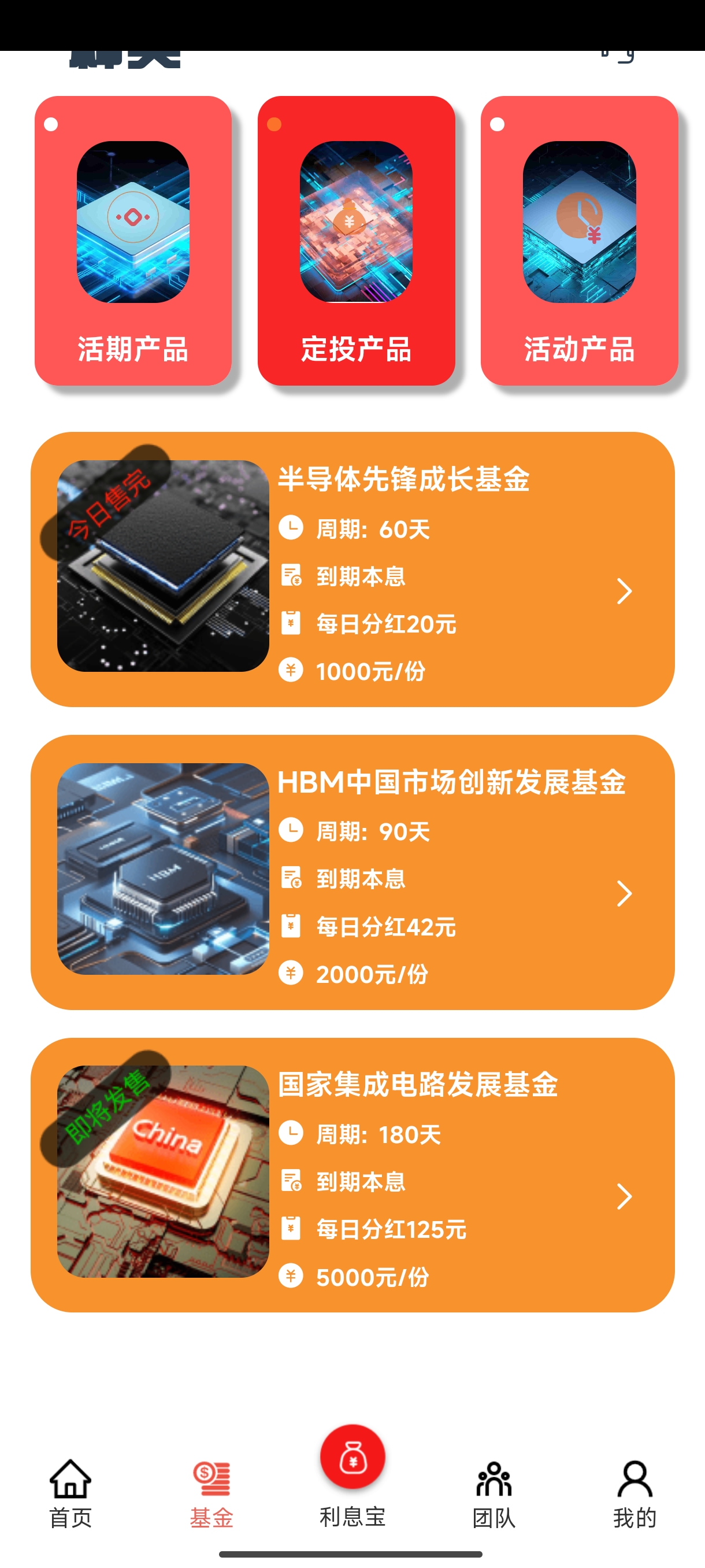705x1568 pixels.
Task: Open the 国家集成电路发展基金 fund card
Action: [353, 1175]
